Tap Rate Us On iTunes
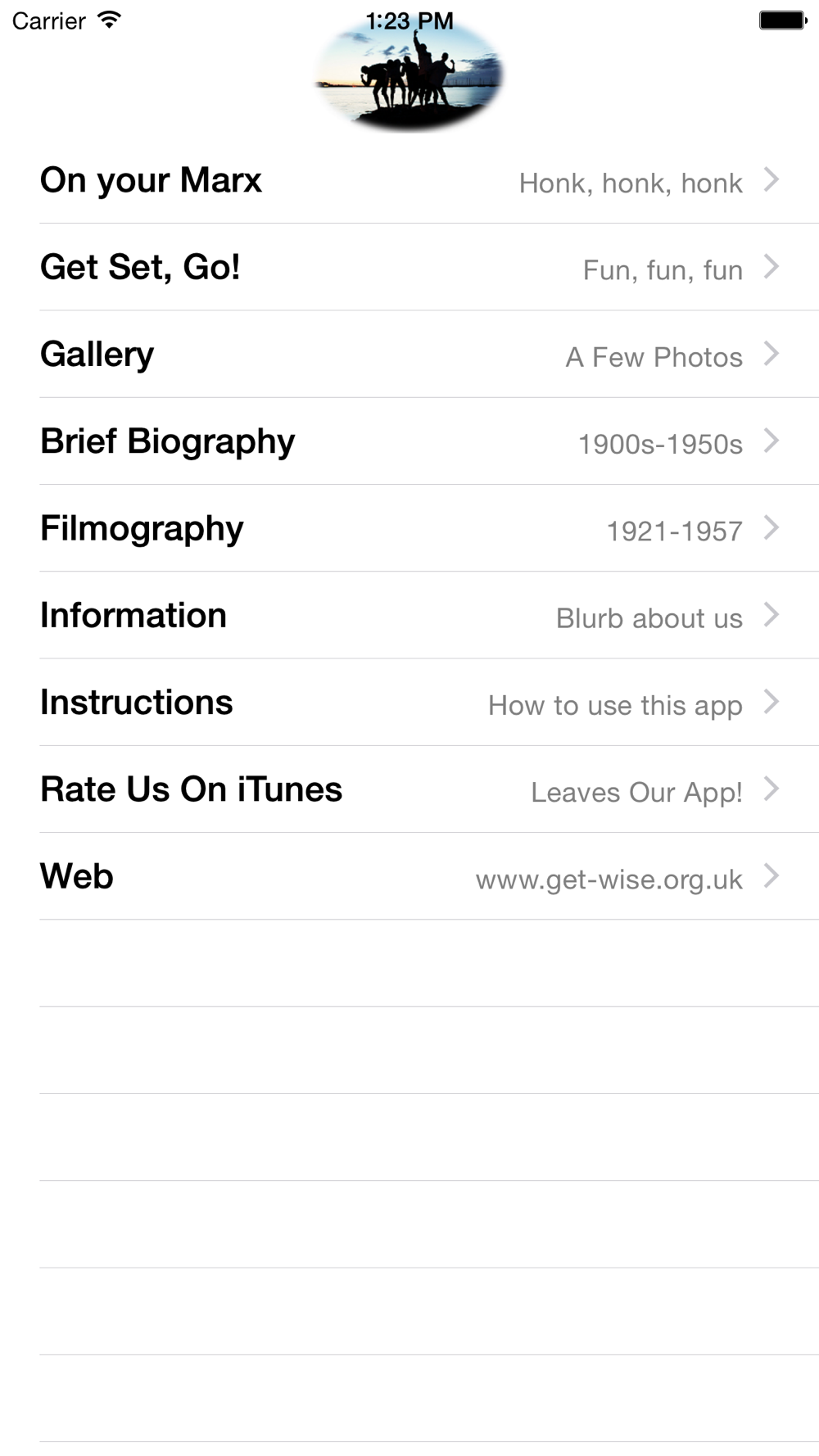 click(x=409, y=789)
